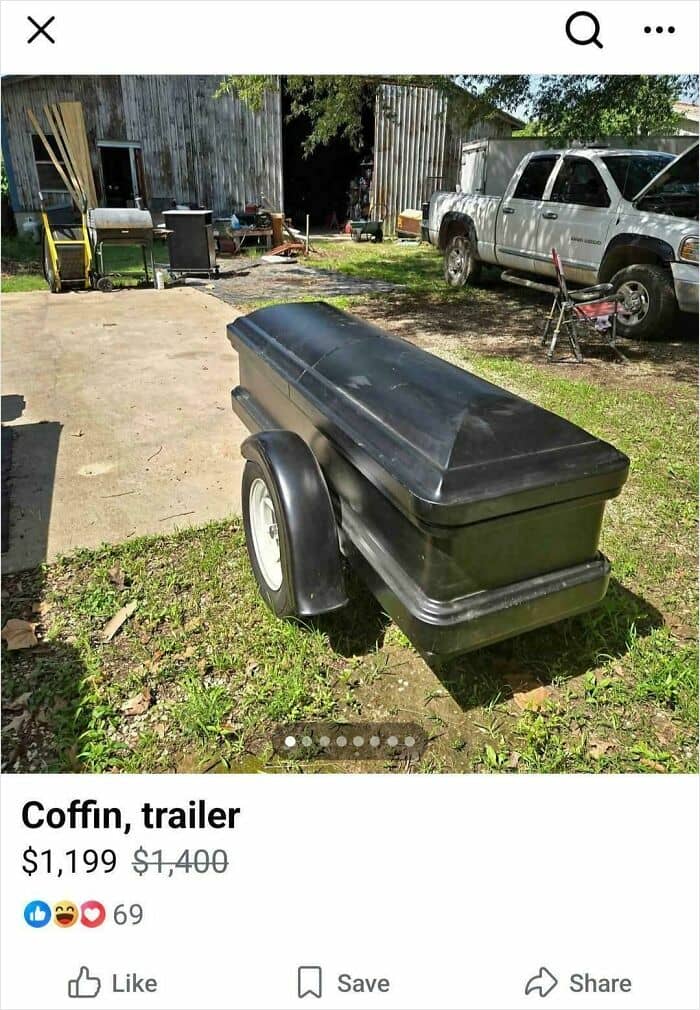This screenshot has height=1010, width=700.
Task: Close the listing view
Action: [x=41, y=30]
